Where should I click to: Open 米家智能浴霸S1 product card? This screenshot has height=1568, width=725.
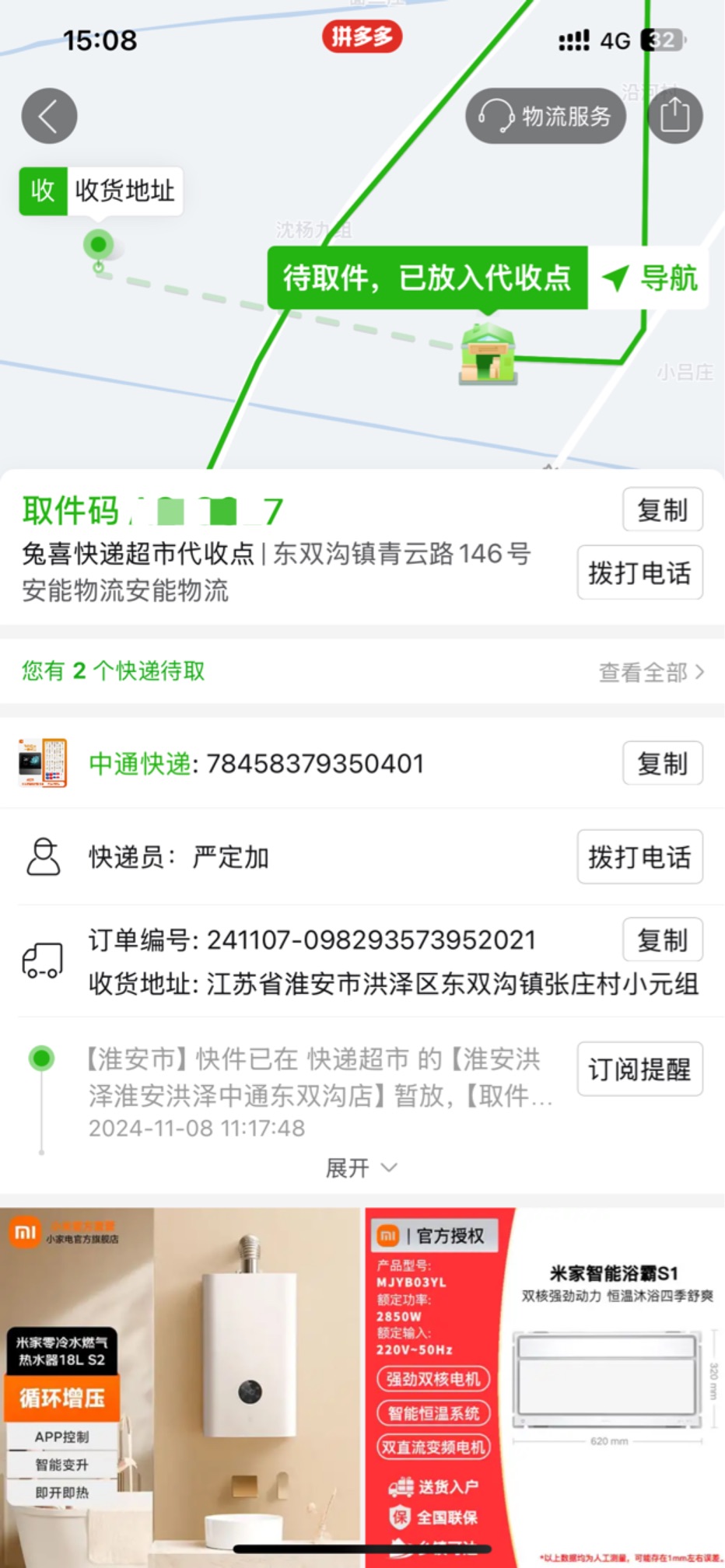pyautogui.click(x=545, y=1388)
